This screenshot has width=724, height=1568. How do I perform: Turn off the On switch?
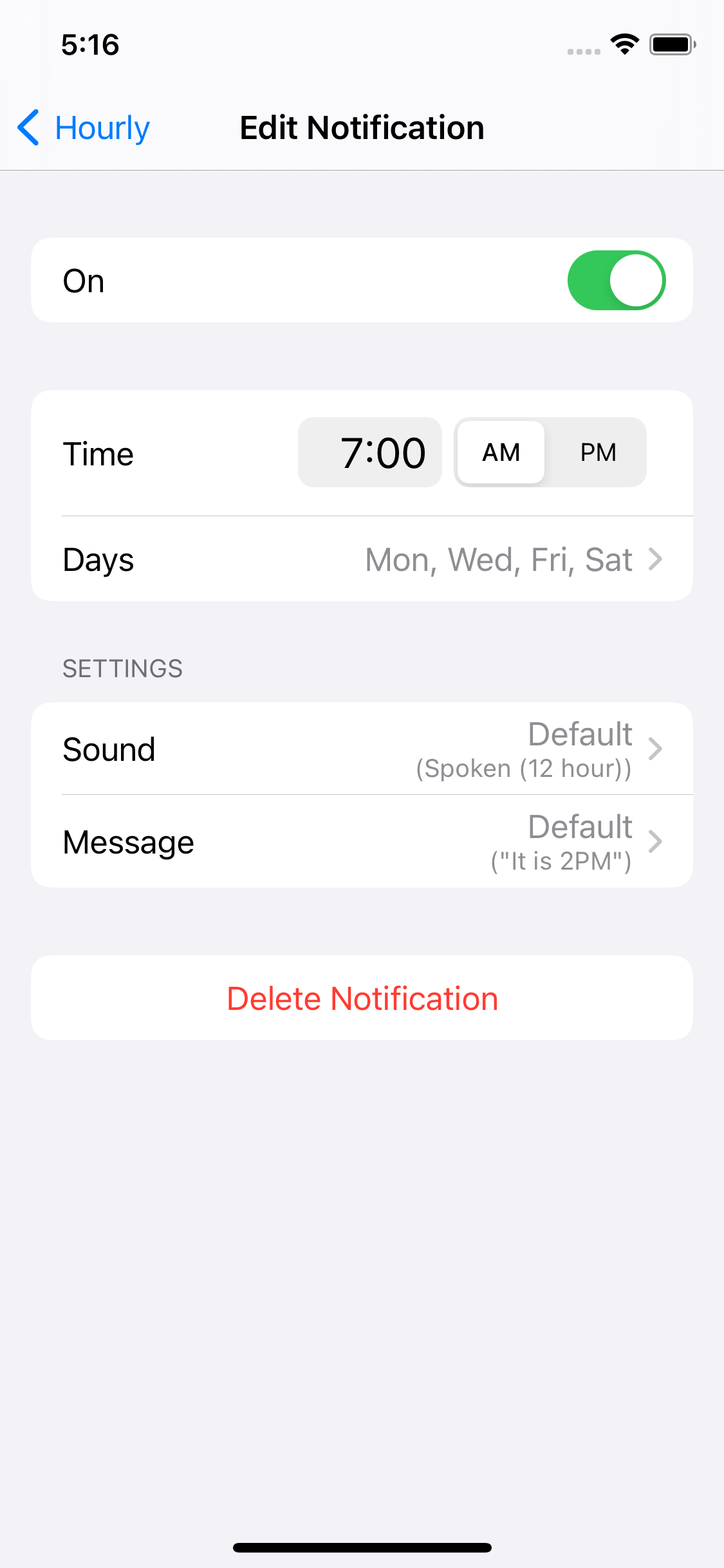616,280
